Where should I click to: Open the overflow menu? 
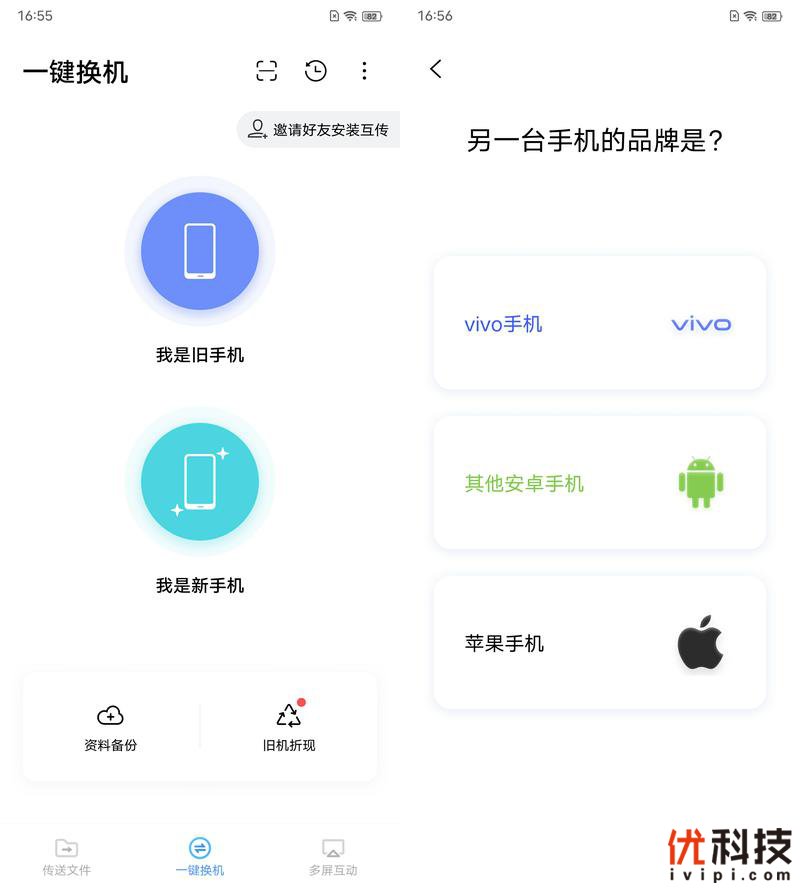pos(364,70)
